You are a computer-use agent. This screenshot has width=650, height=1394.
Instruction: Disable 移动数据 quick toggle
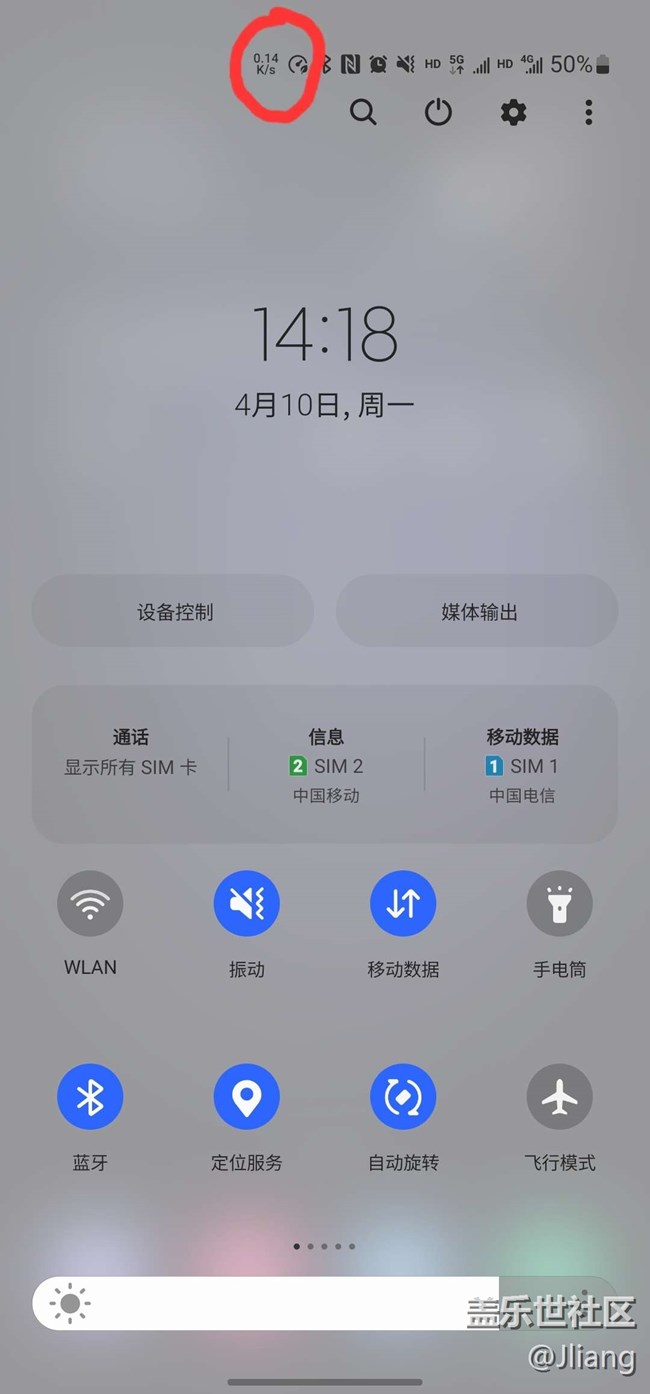tap(403, 903)
